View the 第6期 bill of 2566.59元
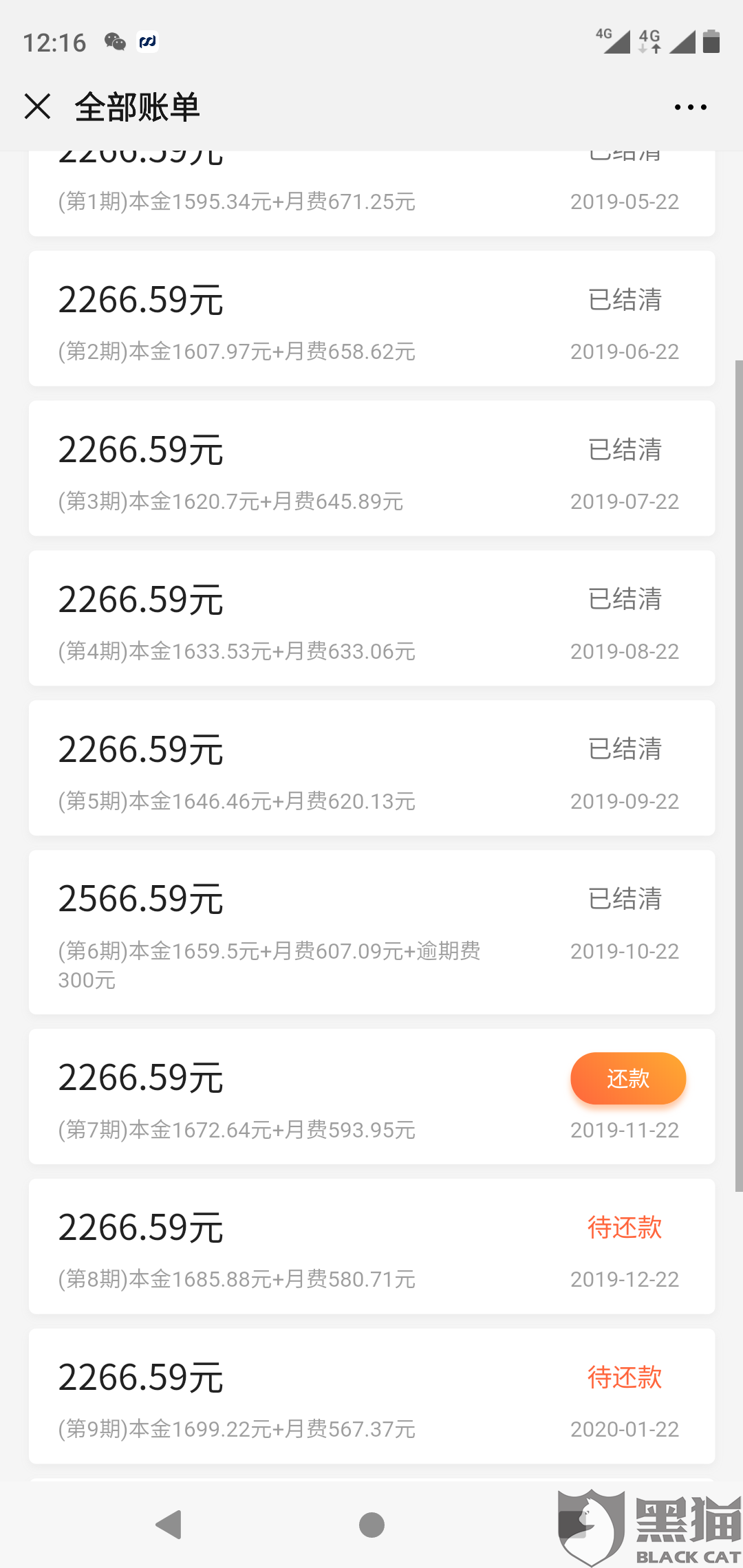 pos(371,932)
